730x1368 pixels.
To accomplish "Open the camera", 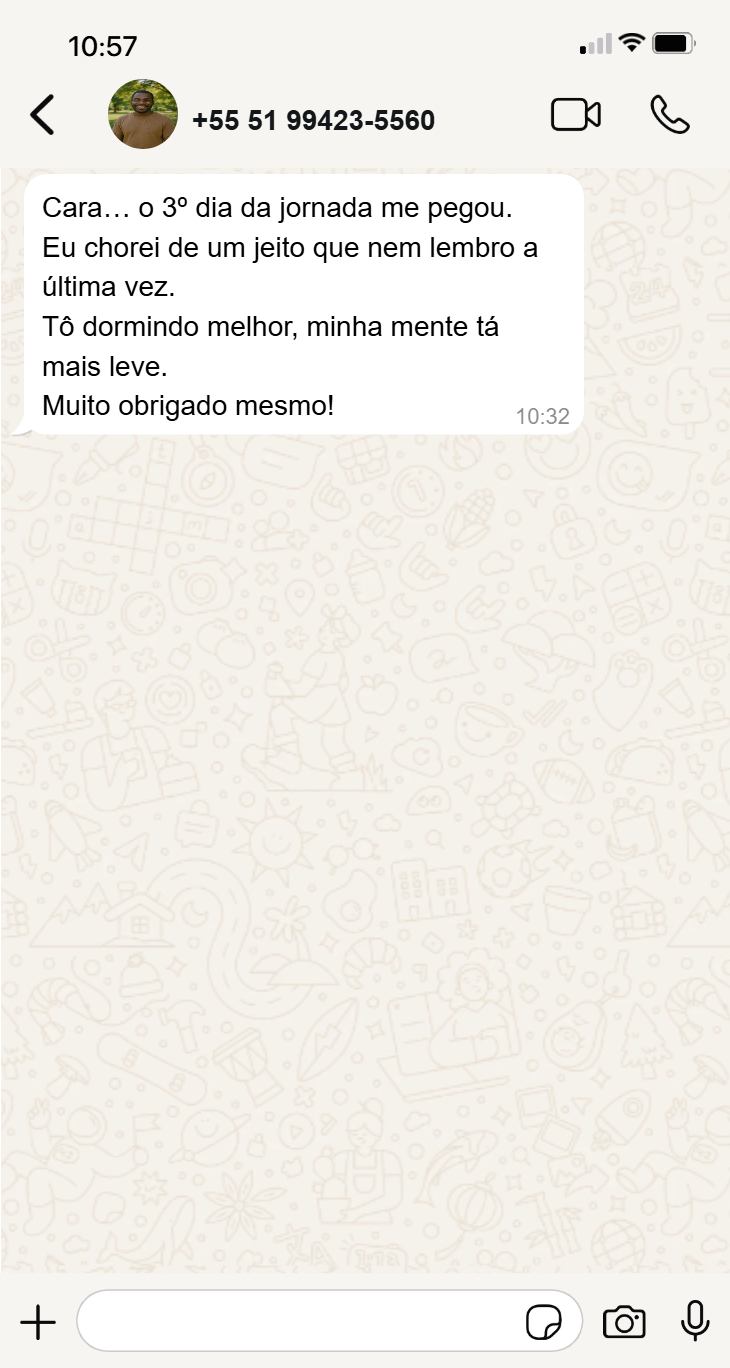I will click(x=624, y=1322).
